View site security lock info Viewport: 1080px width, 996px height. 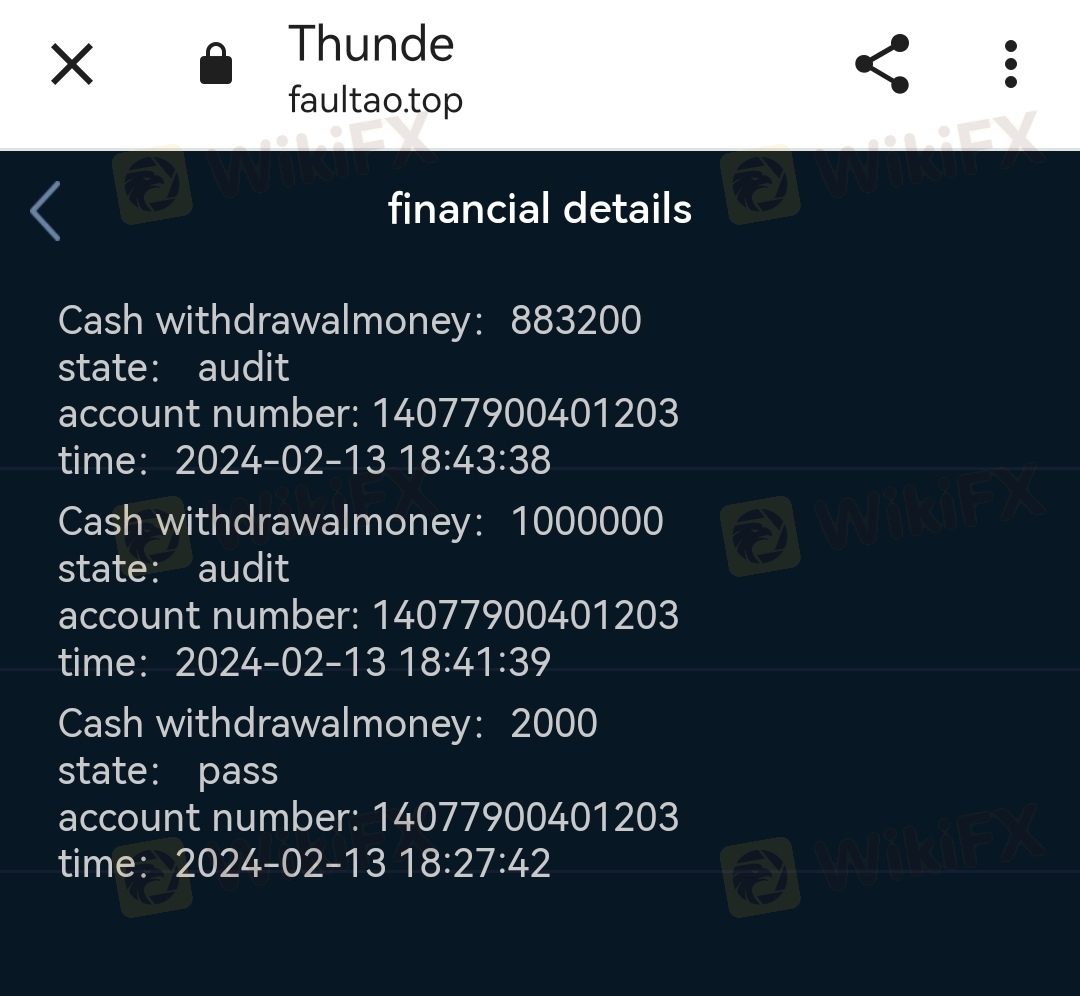216,66
